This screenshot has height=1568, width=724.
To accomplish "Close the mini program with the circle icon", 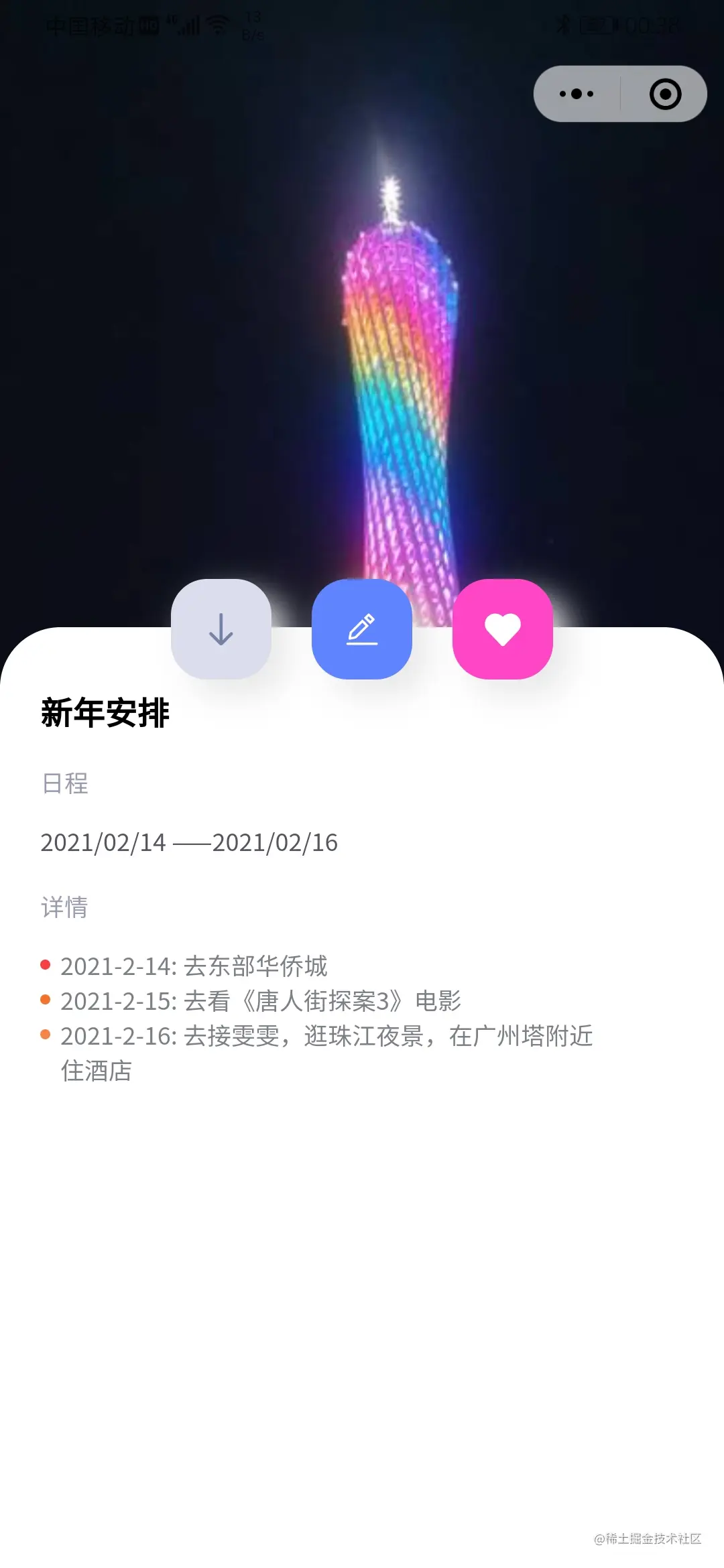I will [665, 94].
